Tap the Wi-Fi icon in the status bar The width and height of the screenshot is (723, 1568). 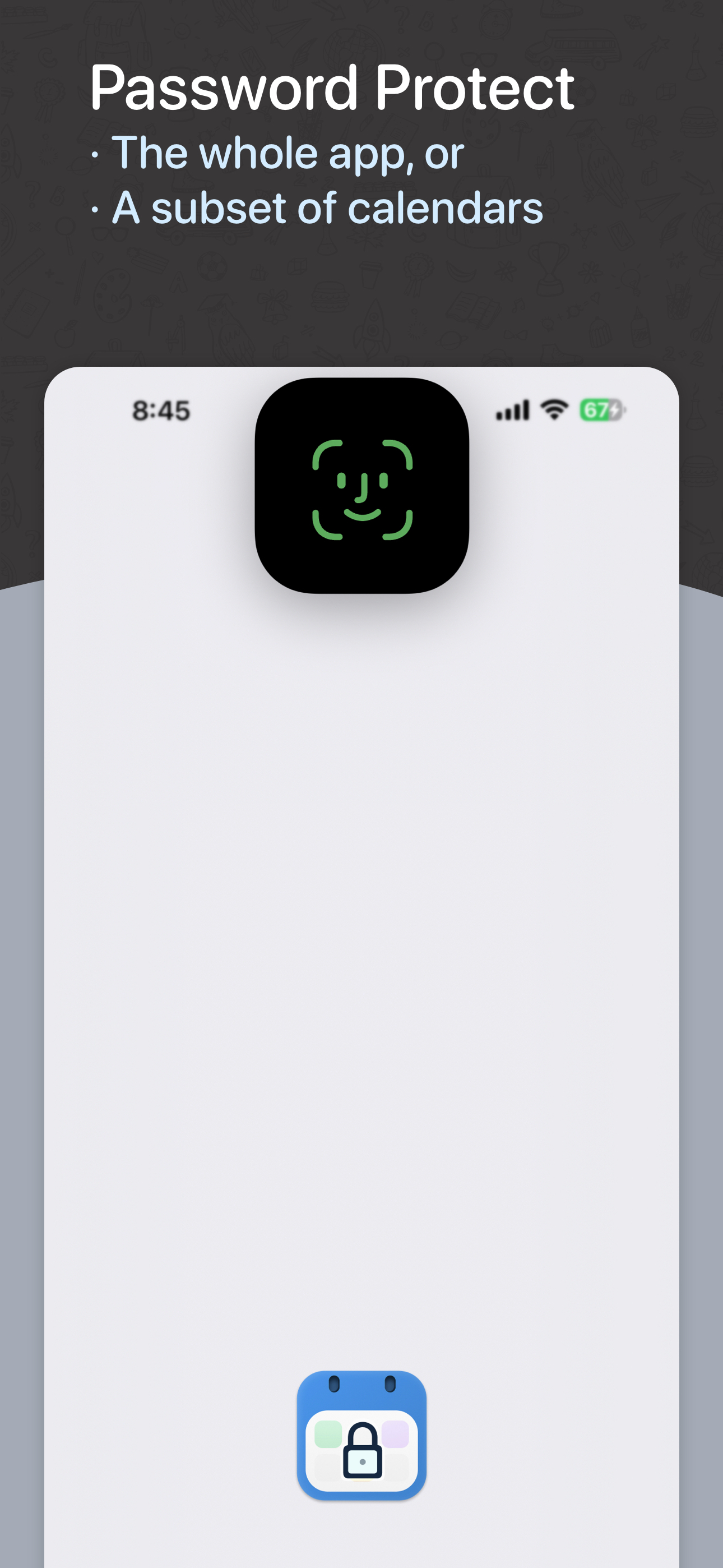(x=553, y=409)
